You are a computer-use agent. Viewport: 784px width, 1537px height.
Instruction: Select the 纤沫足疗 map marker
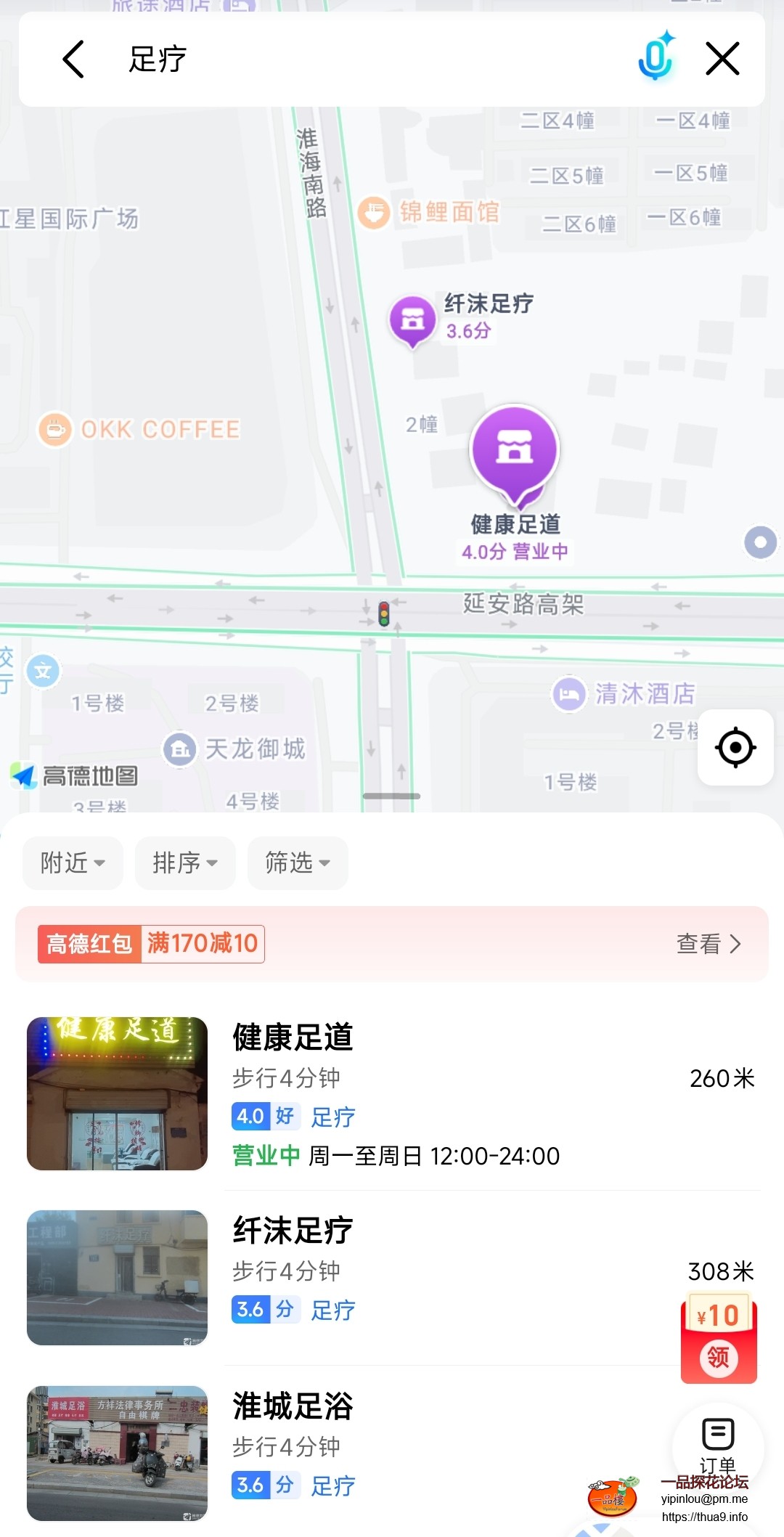[412, 319]
